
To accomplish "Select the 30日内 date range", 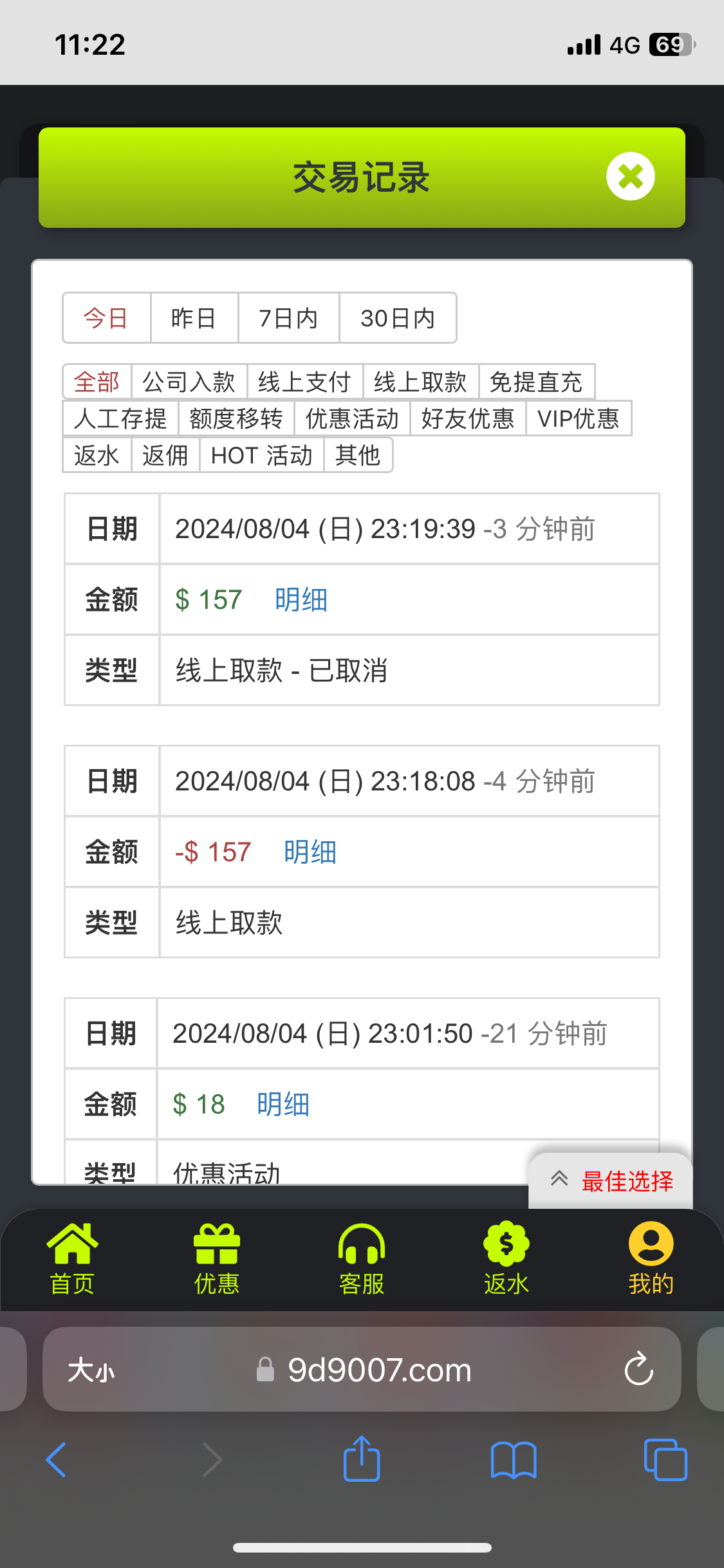I will click(x=398, y=318).
